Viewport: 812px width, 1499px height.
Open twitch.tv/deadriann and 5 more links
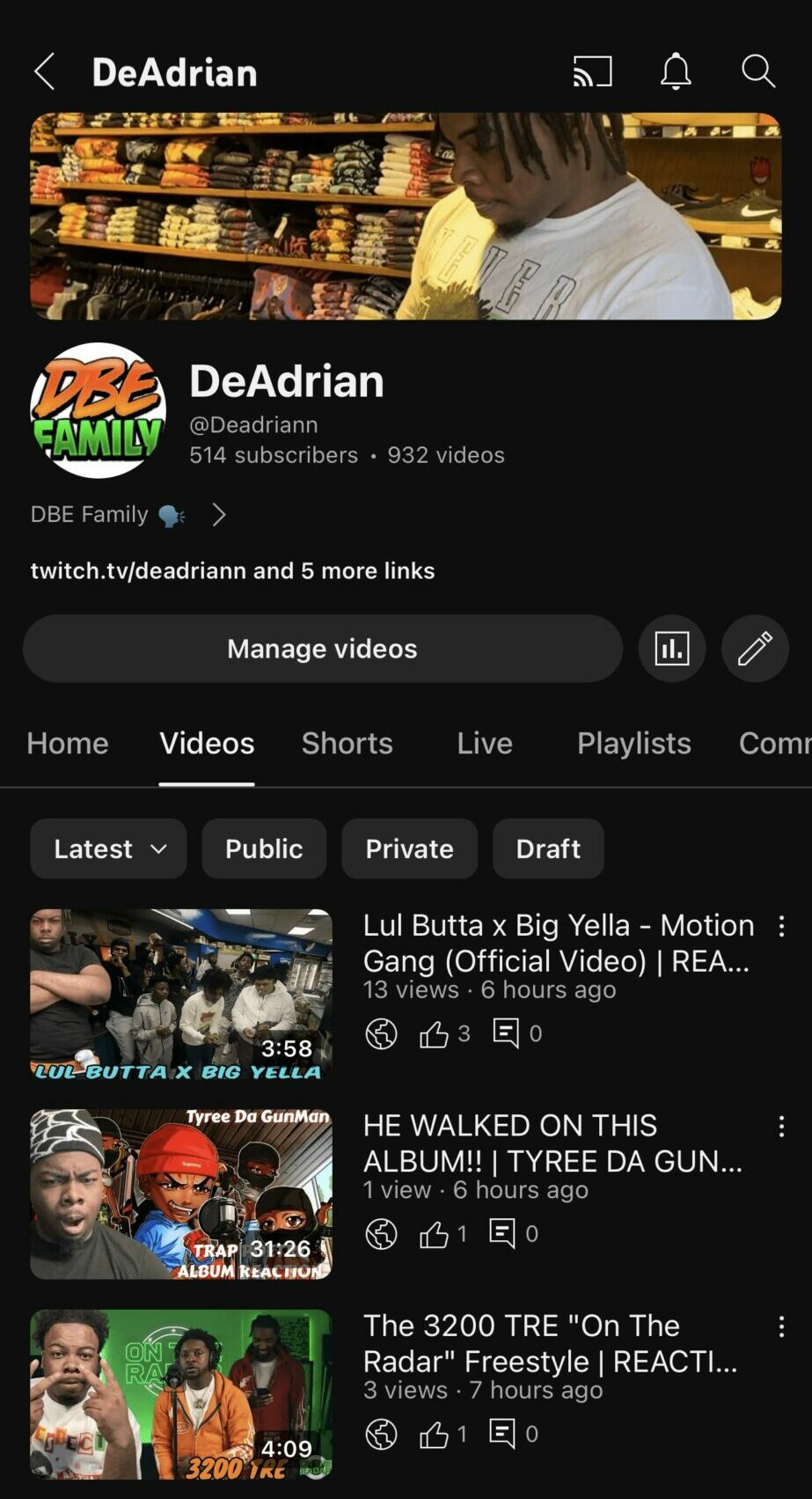tap(232, 570)
